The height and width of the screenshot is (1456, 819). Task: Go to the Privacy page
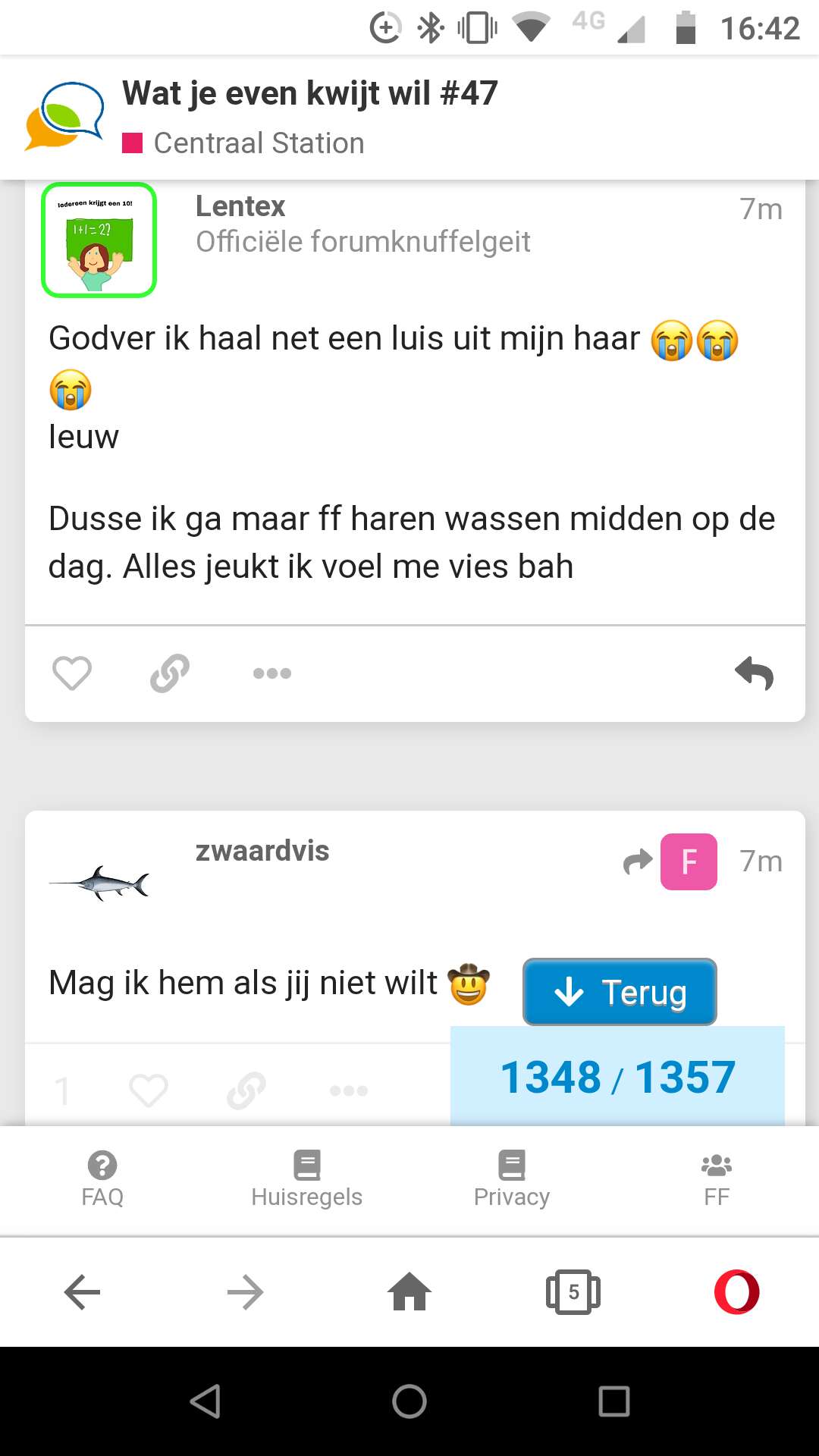click(x=512, y=1179)
